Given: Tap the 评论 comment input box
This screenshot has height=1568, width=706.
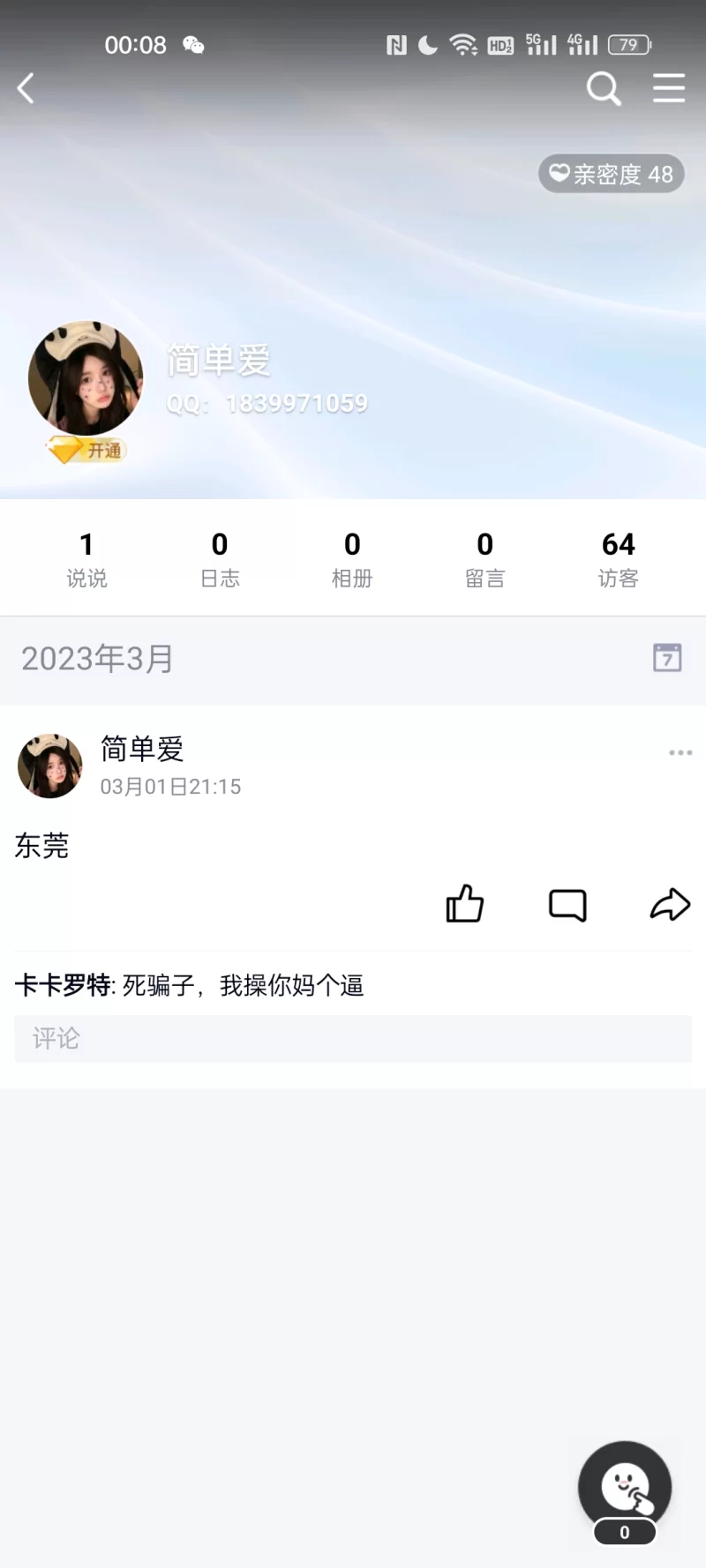Looking at the screenshot, I should pos(353,1038).
